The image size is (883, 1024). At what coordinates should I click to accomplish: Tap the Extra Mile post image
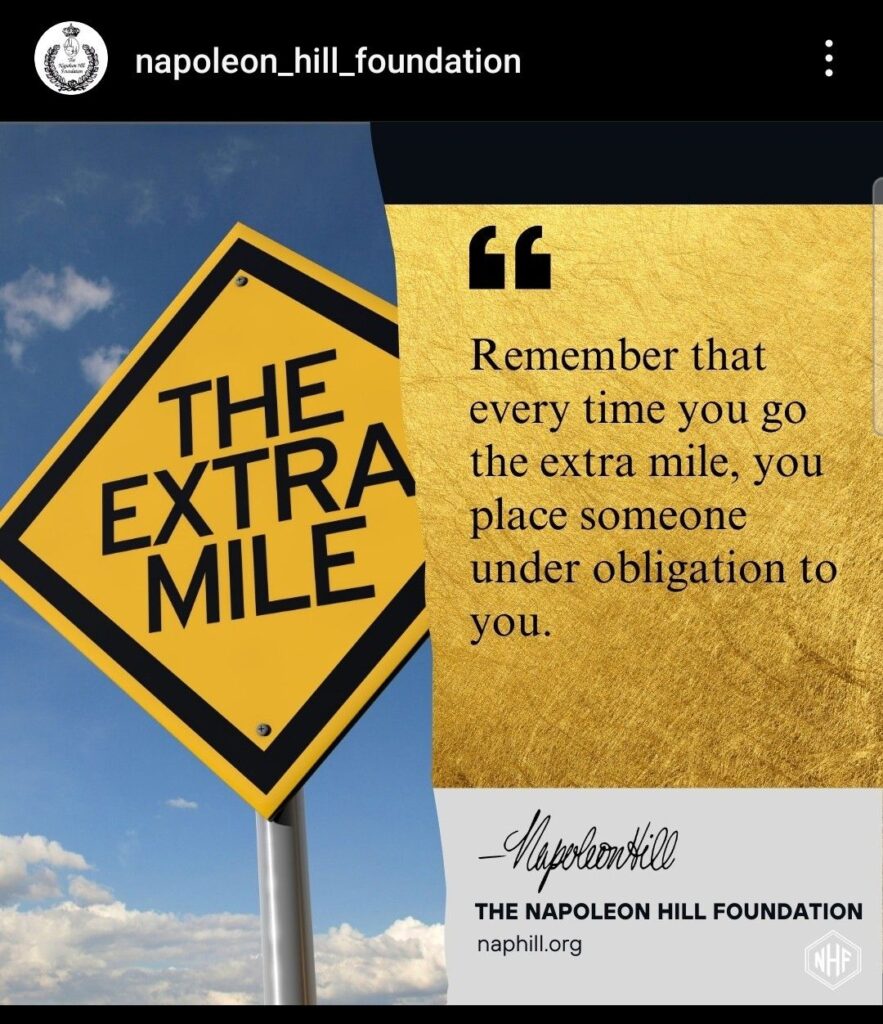pos(440,560)
